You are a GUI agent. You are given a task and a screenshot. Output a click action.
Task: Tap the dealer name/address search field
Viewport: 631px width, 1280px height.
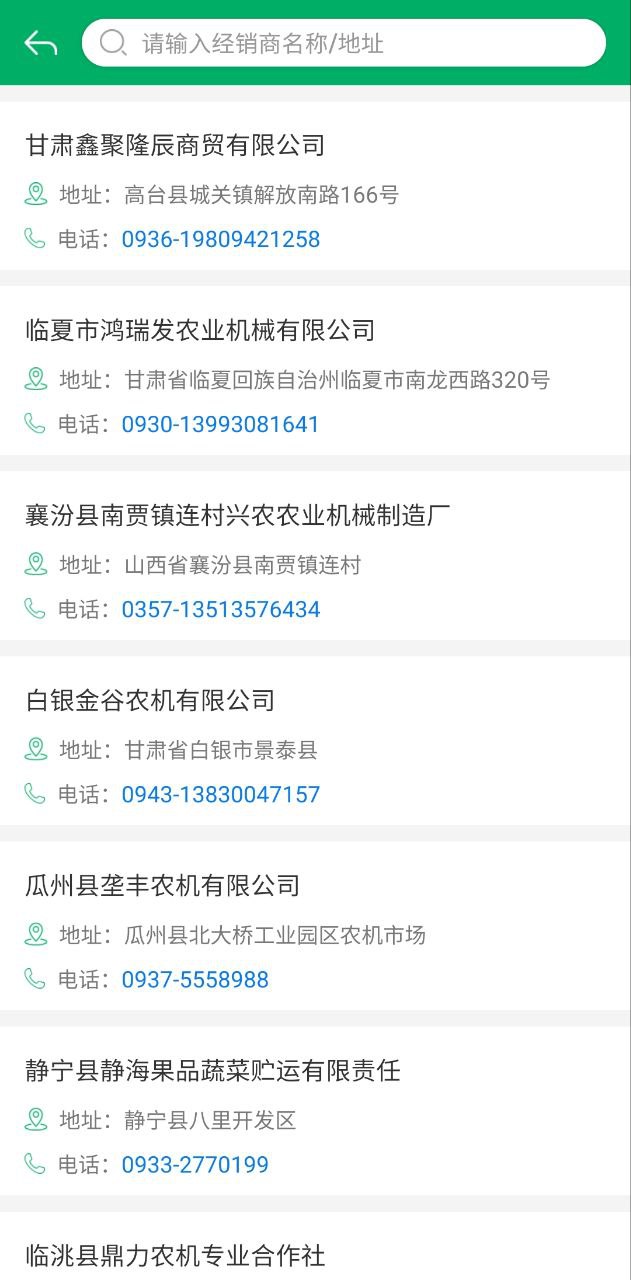[x=344, y=43]
